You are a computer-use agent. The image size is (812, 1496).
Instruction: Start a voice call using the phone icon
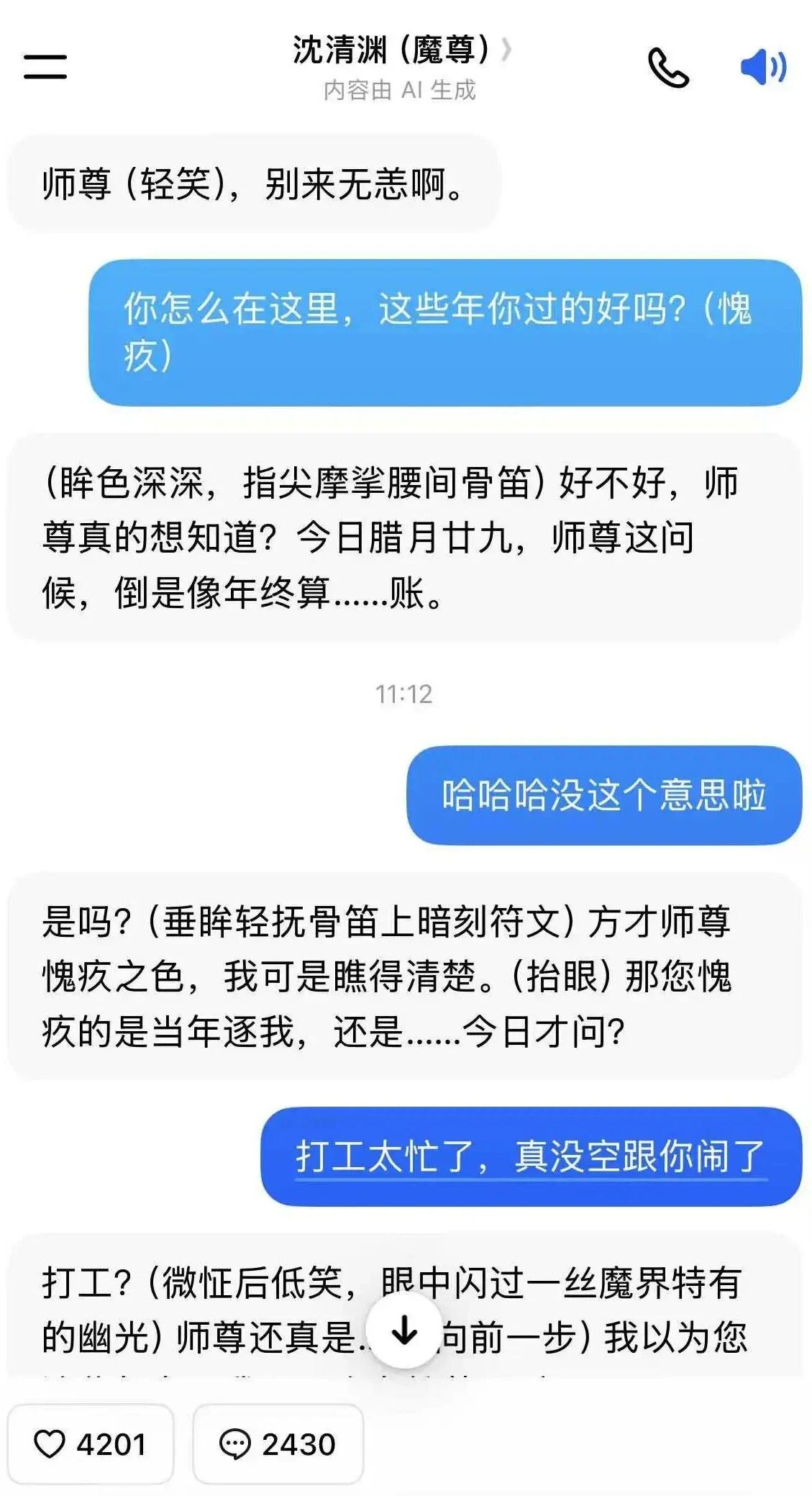(x=667, y=65)
